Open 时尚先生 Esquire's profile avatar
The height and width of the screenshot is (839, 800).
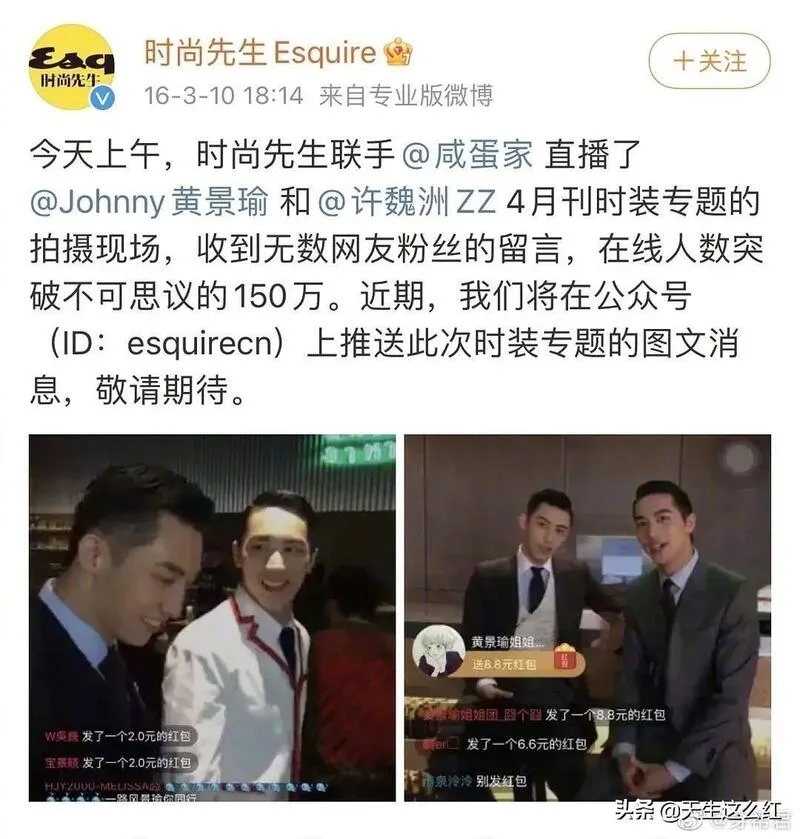70,64
